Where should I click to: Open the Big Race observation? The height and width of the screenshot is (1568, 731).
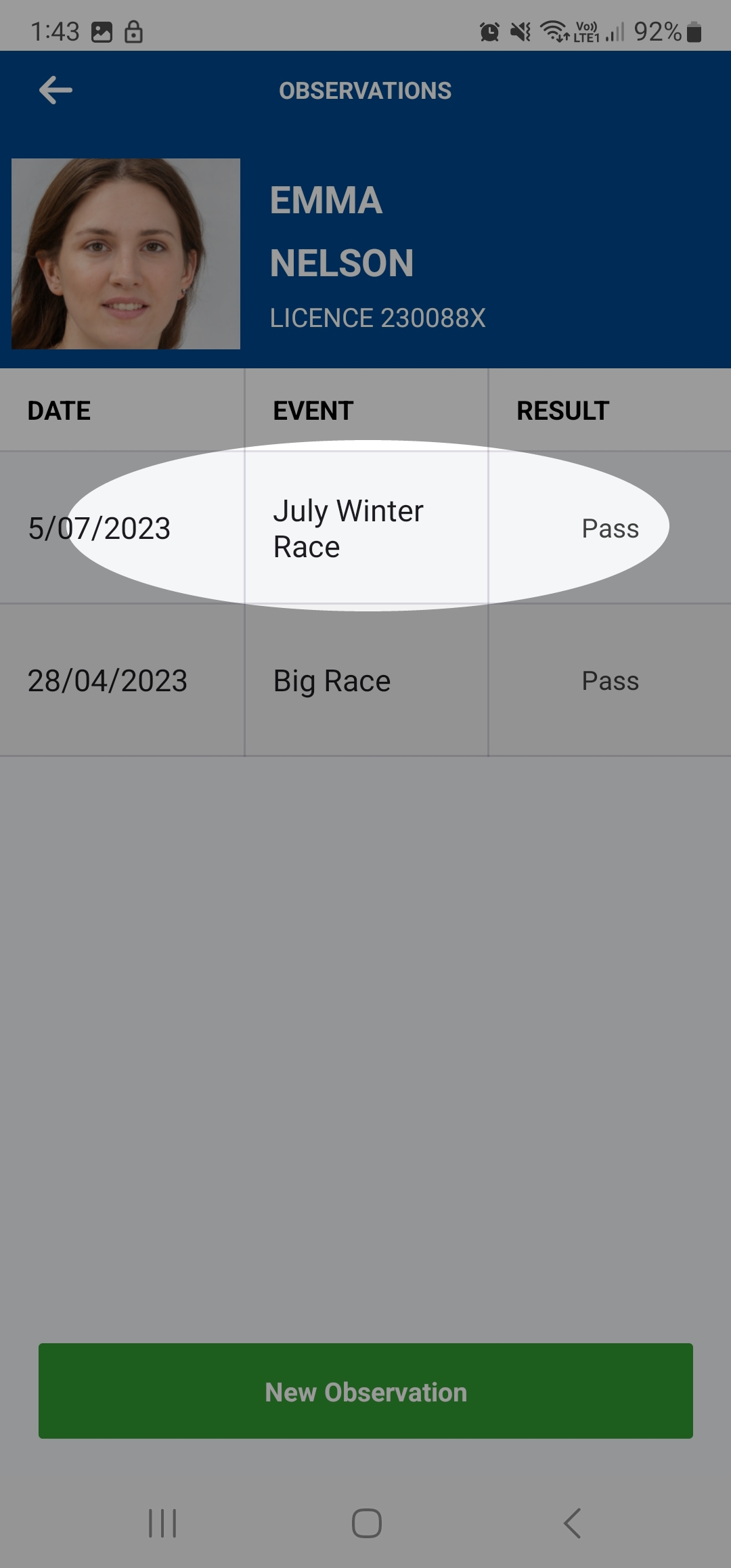pos(365,680)
